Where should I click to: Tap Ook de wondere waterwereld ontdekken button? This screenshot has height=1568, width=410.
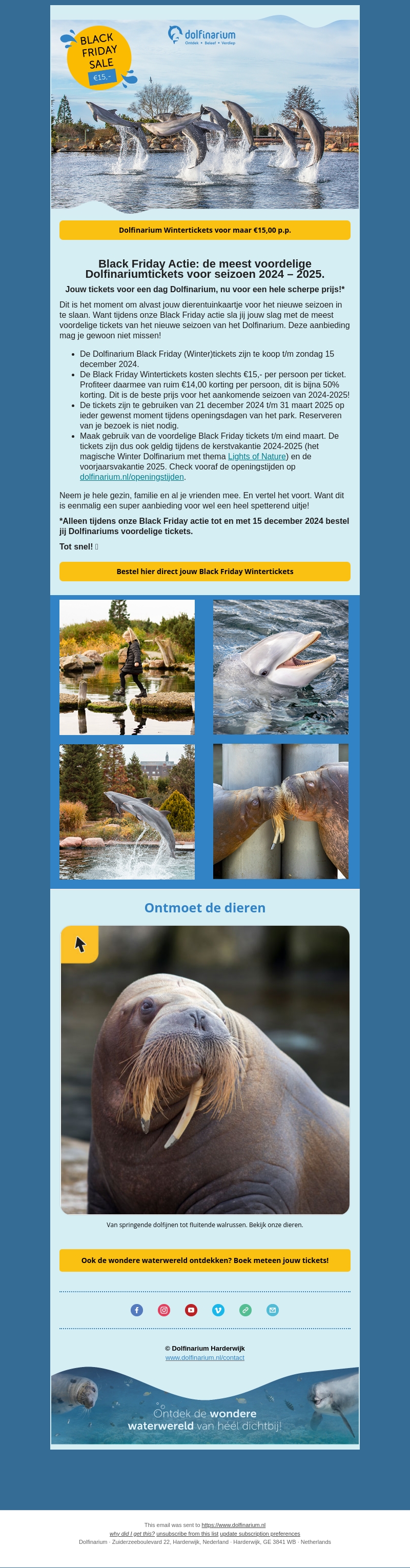pyautogui.click(x=204, y=1260)
